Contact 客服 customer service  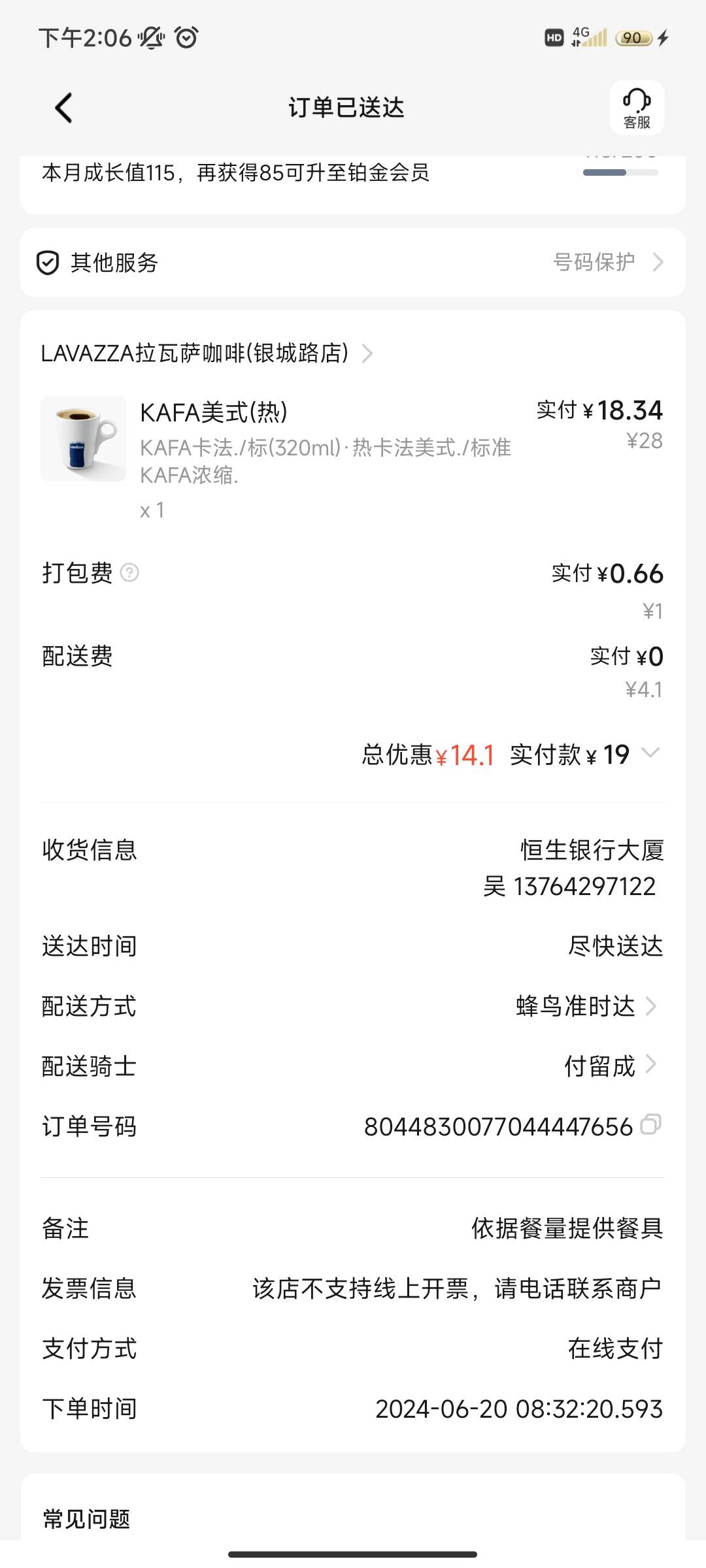[x=637, y=108]
